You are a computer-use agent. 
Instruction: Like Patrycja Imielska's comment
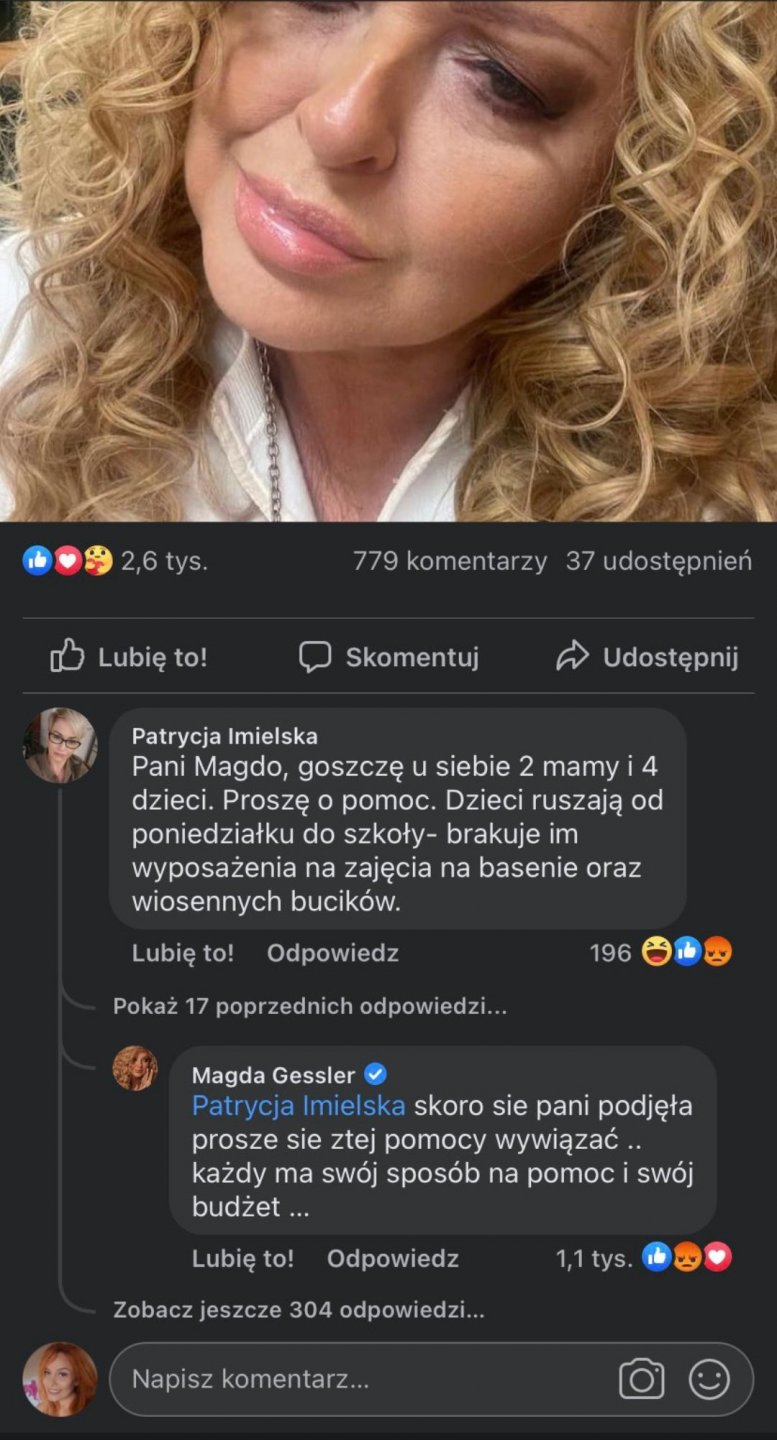click(183, 953)
